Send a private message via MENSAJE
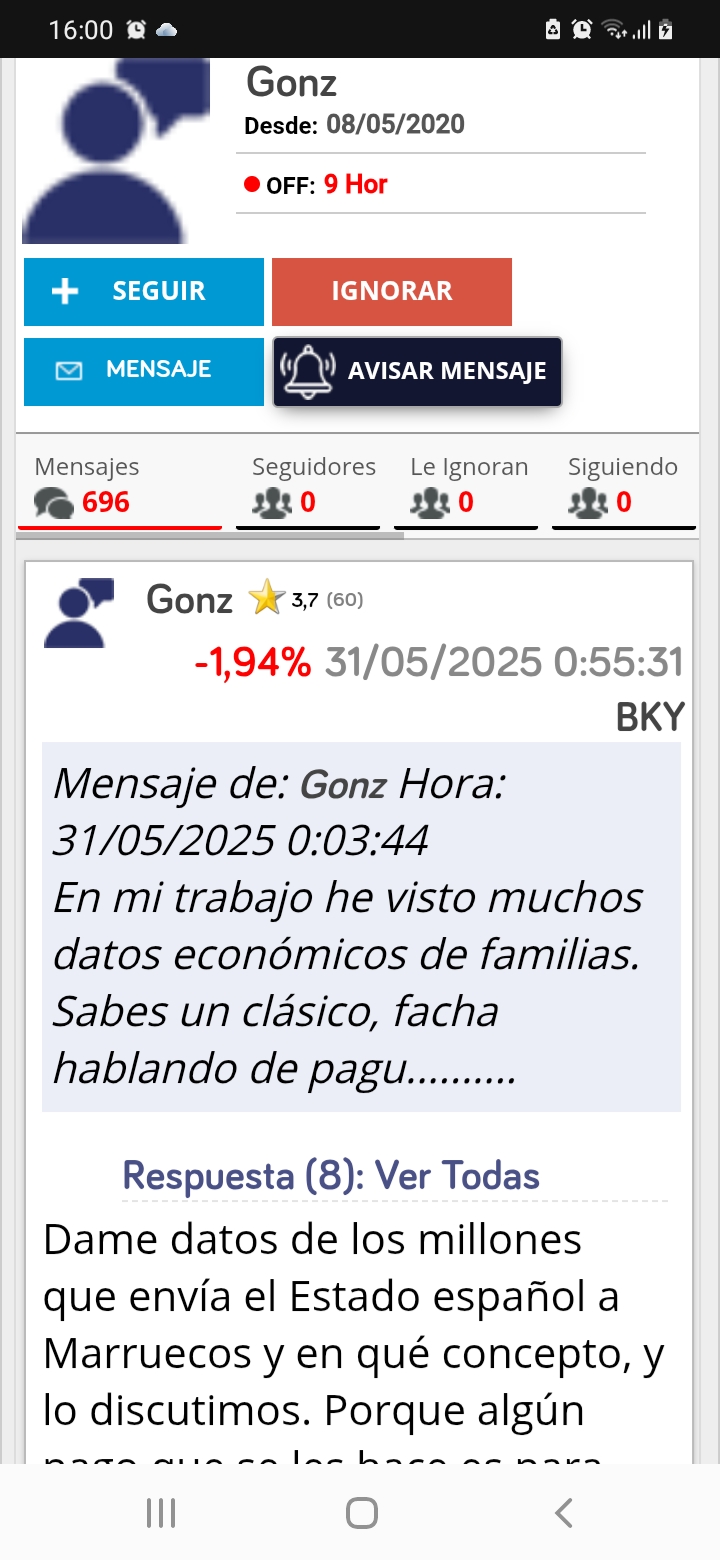 (144, 370)
